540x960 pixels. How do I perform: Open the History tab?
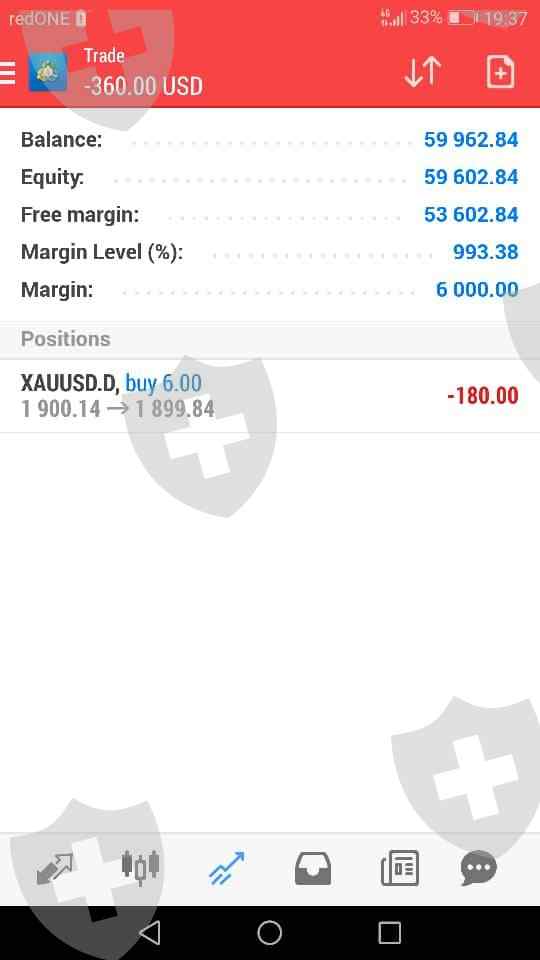(313, 868)
